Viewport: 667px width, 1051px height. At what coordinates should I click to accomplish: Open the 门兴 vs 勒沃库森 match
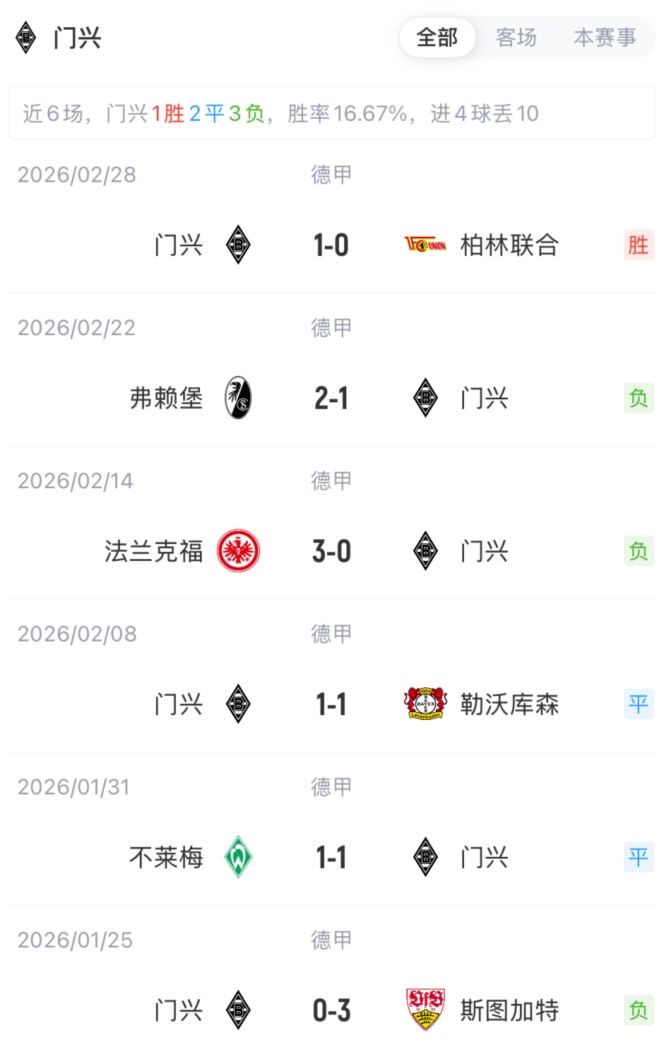pos(331,704)
